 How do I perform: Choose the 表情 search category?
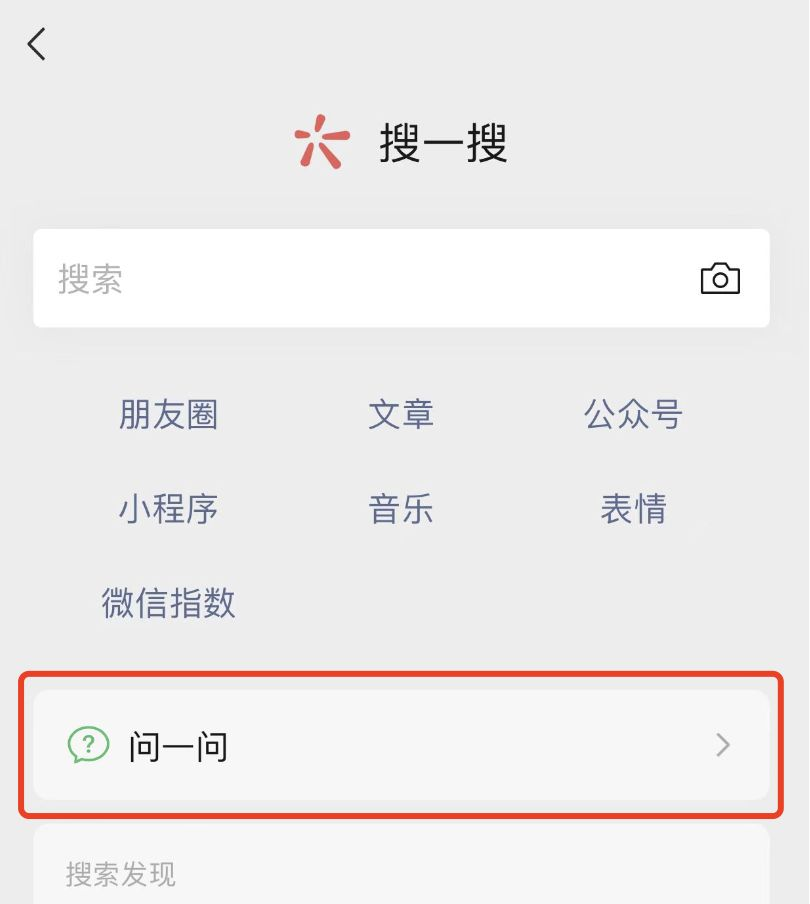click(633, 509)
